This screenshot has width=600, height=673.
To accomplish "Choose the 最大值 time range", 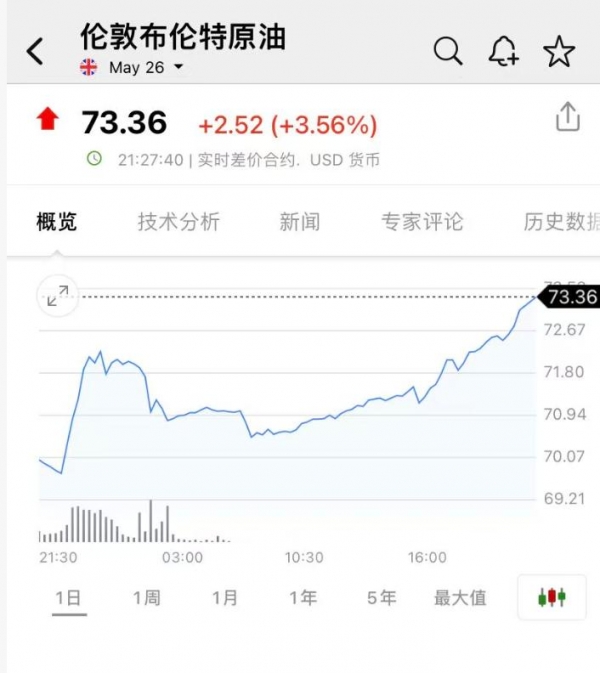I will tap(460, 598).
